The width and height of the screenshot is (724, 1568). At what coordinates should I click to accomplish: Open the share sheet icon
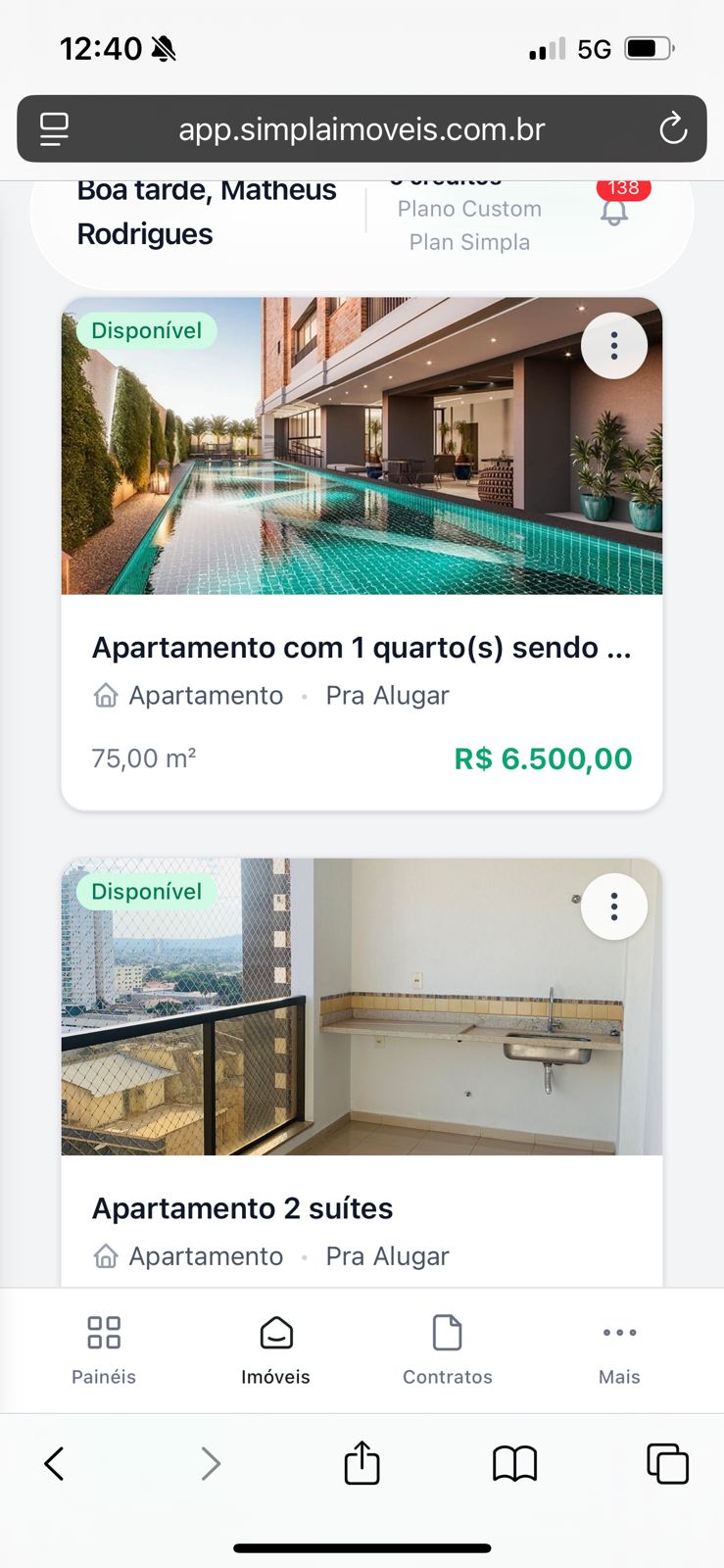[362, 1463]
